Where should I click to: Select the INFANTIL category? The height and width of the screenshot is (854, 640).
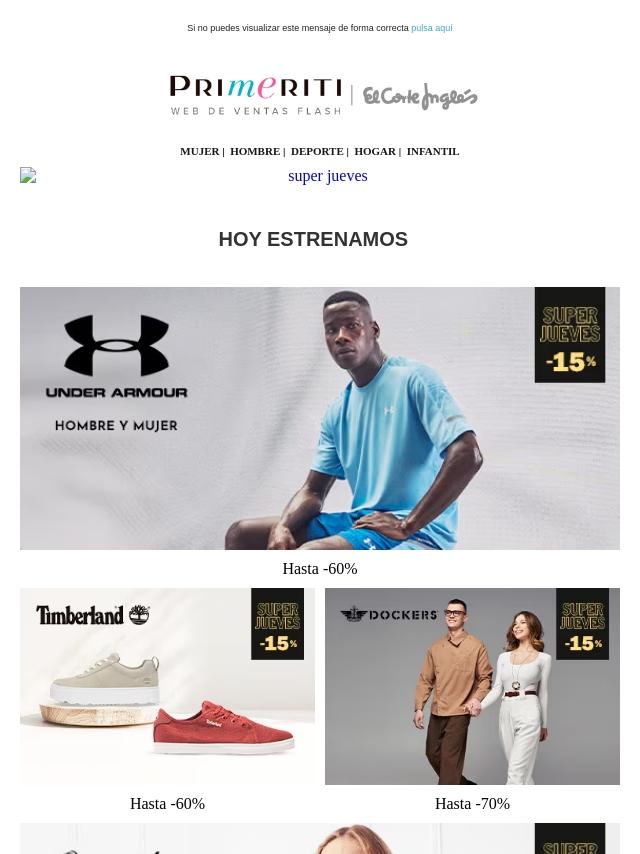click(x=432, y=151)
